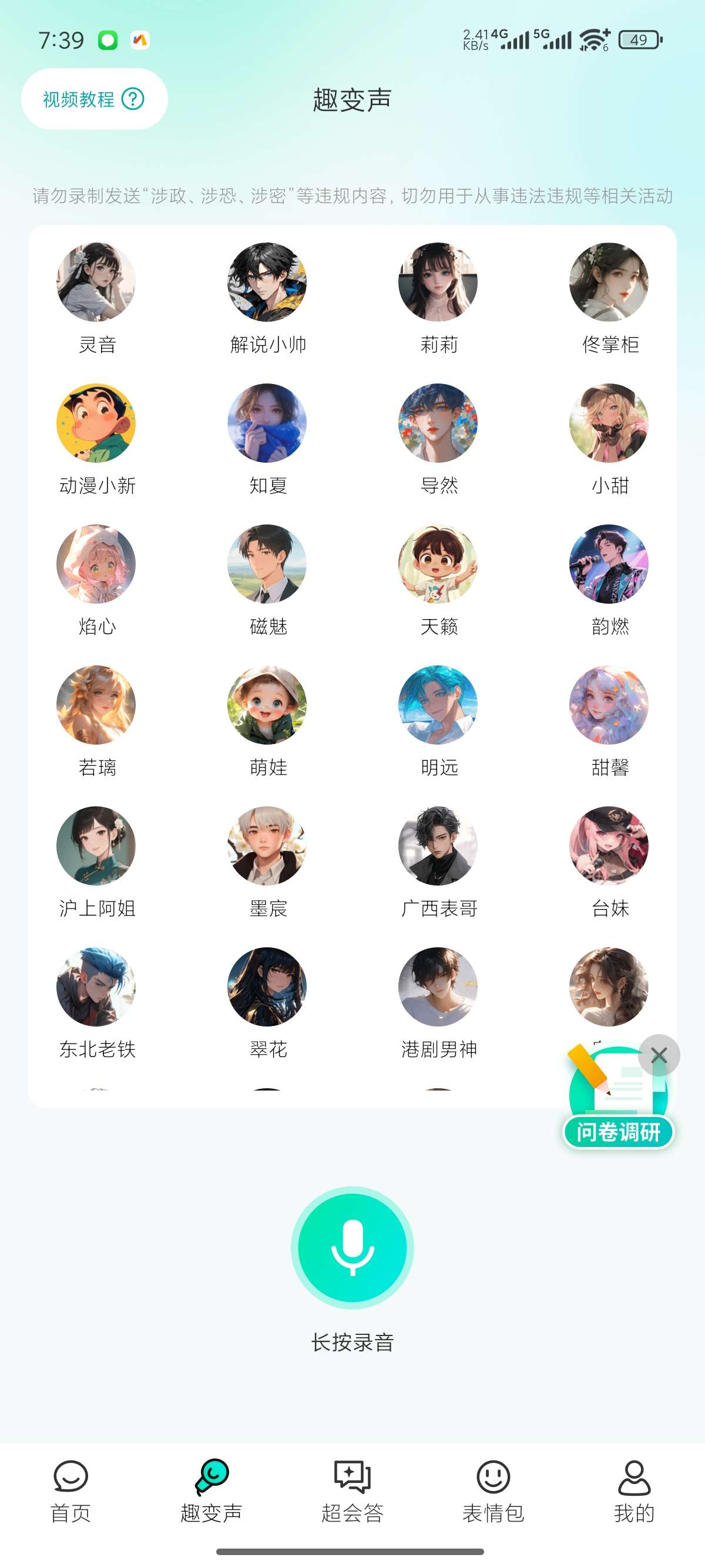The height and width of the screenshot is (1568, 705).
Task: Choose the 沪上阿姐 voice
Action: (96, 846)
